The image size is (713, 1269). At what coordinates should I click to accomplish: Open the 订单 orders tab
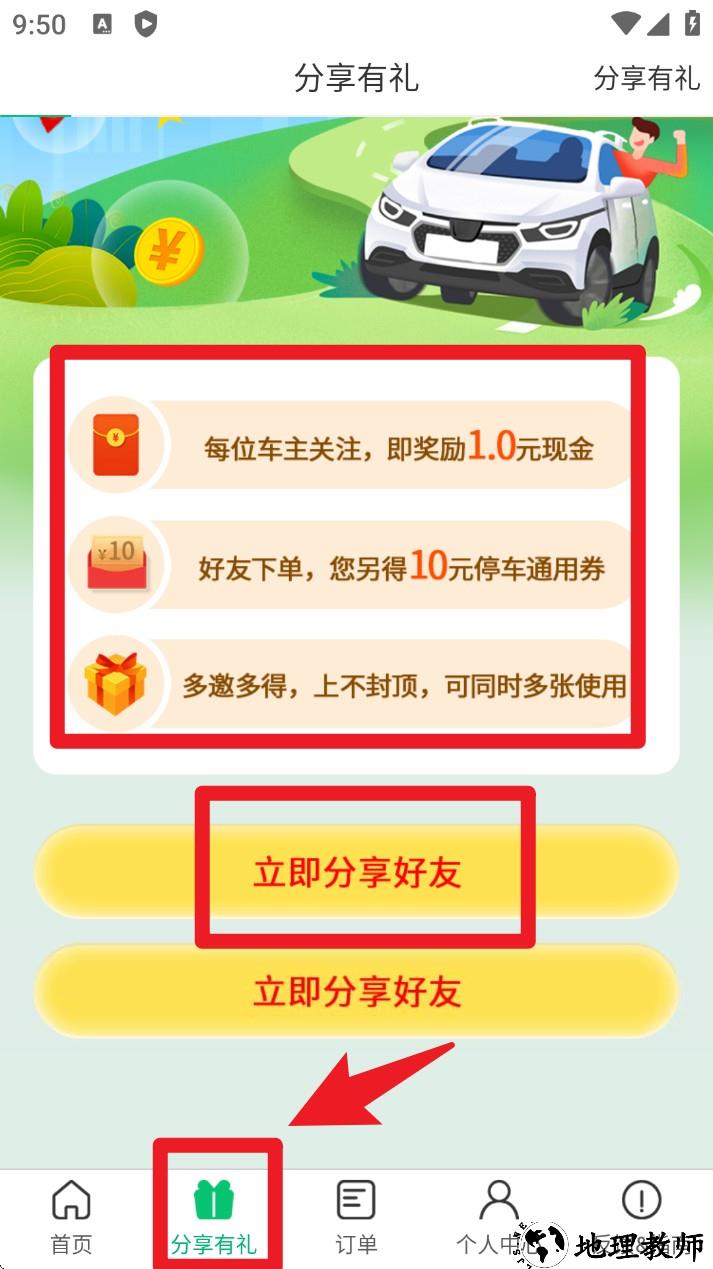356,1216
